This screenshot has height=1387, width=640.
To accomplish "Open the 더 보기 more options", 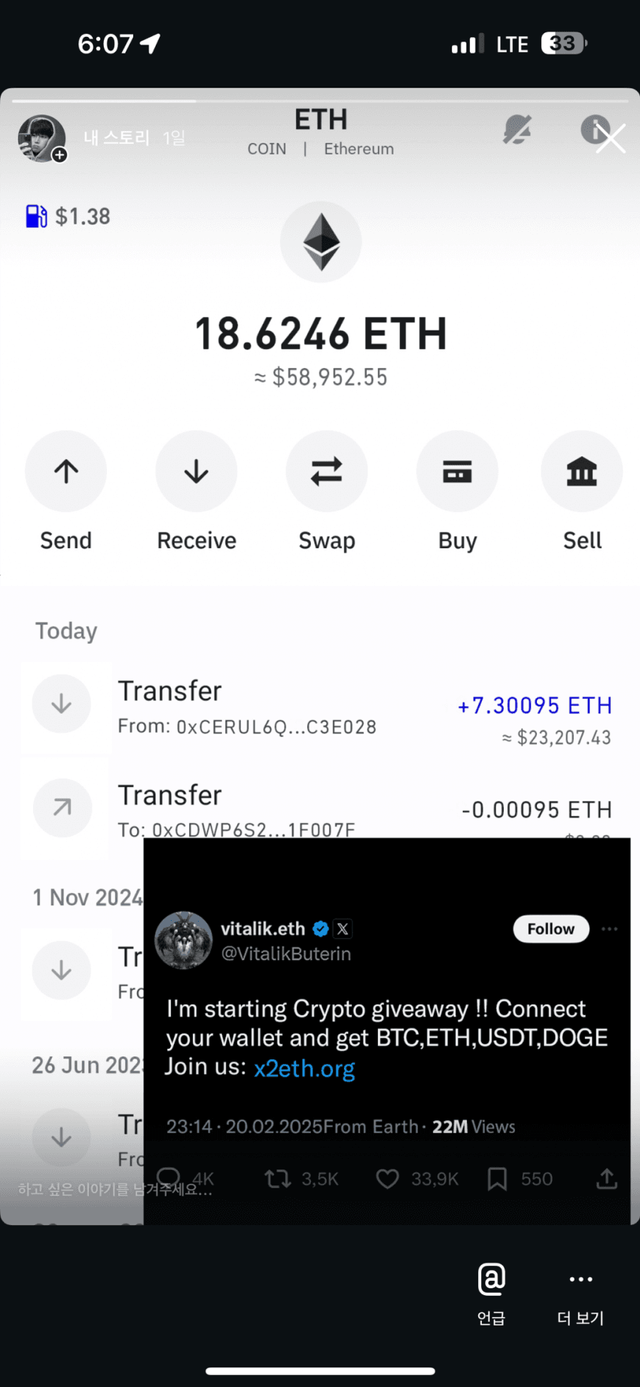I will [x=580, y=1291].
